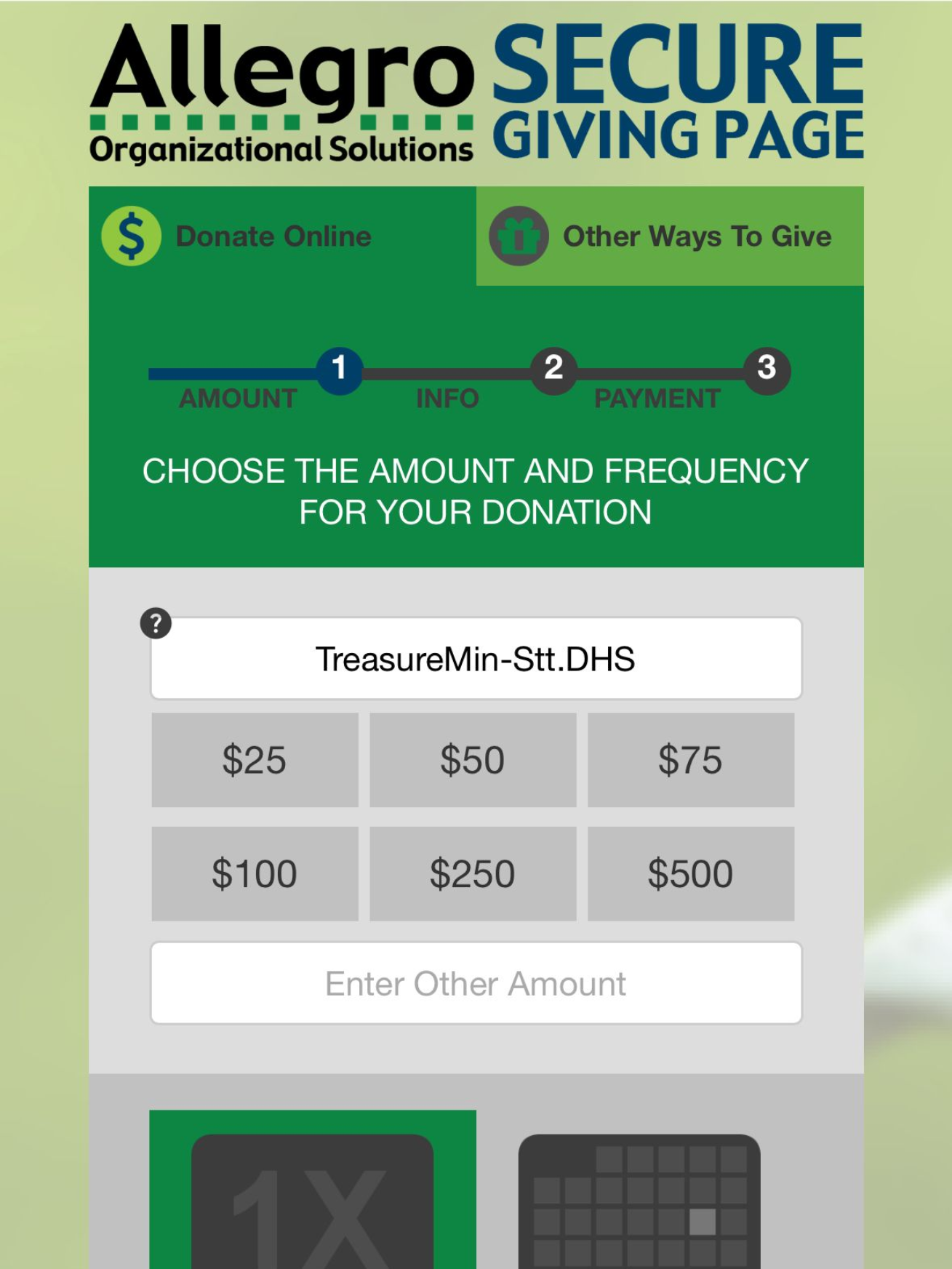Tap the question mark help icon
952x1269 pixels.
(x=156, y=623)
